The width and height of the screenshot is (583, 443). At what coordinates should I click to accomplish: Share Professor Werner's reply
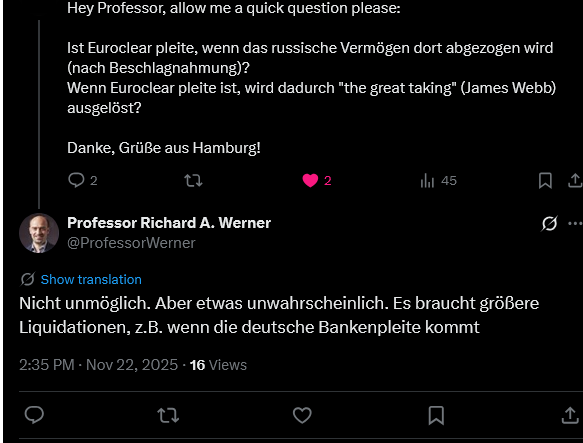[570, 415]
